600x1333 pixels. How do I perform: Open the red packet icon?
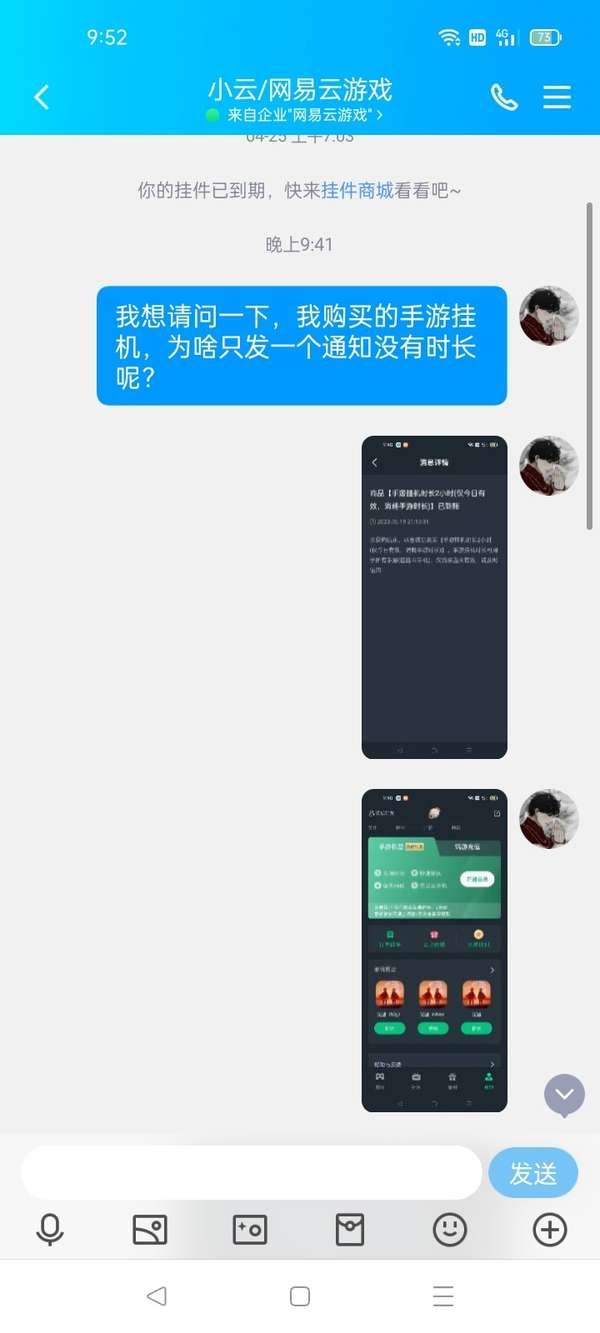(350, 1229)
